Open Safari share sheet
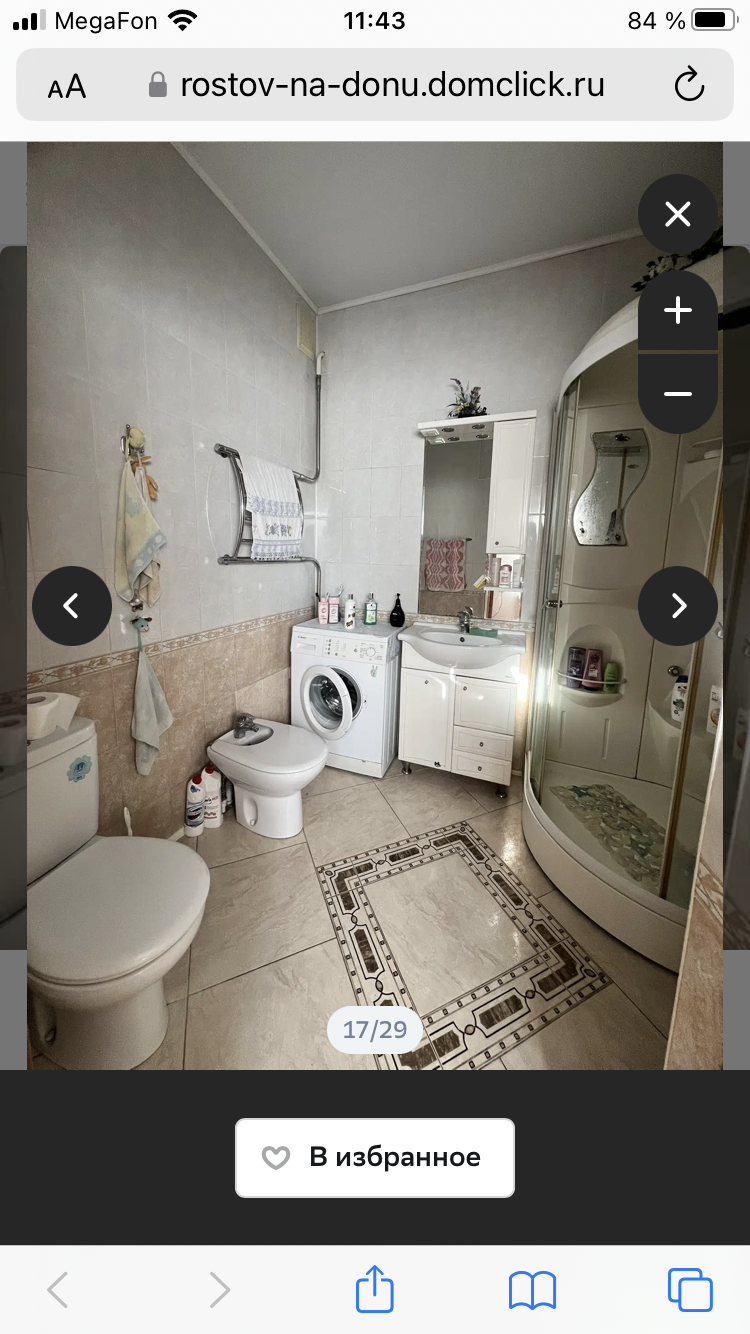Image resolution: width=750 pixels, height=1334 pixels. (x=375, y=1289)
